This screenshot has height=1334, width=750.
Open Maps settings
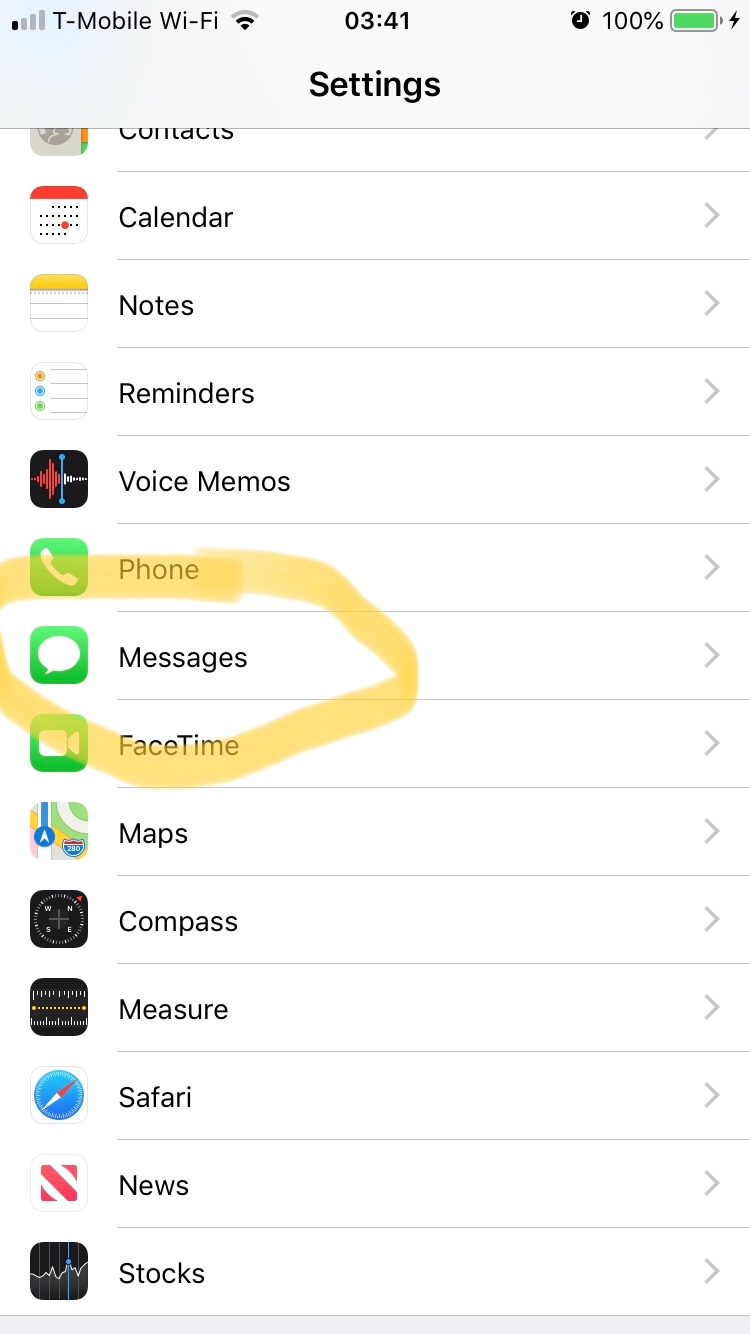(375, 832)
